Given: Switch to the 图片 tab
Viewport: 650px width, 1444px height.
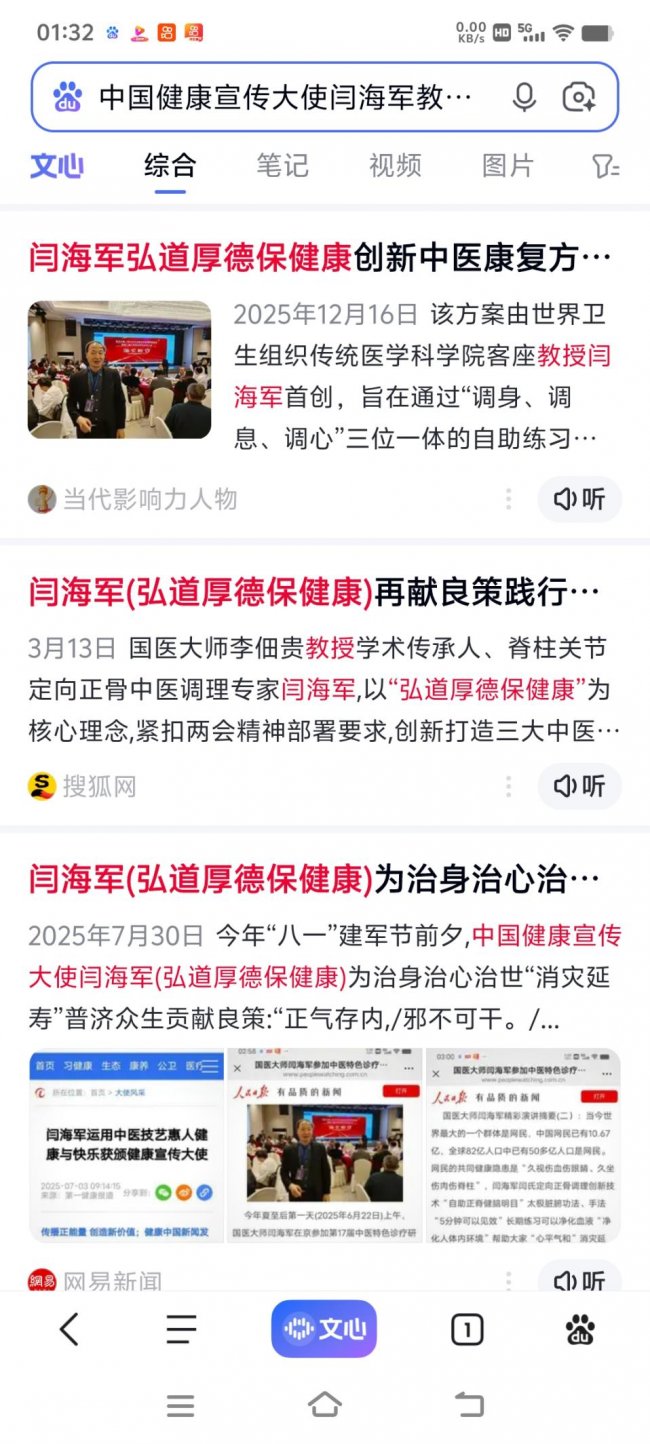Looking at the screenshot, I should [x=508, y=165].
